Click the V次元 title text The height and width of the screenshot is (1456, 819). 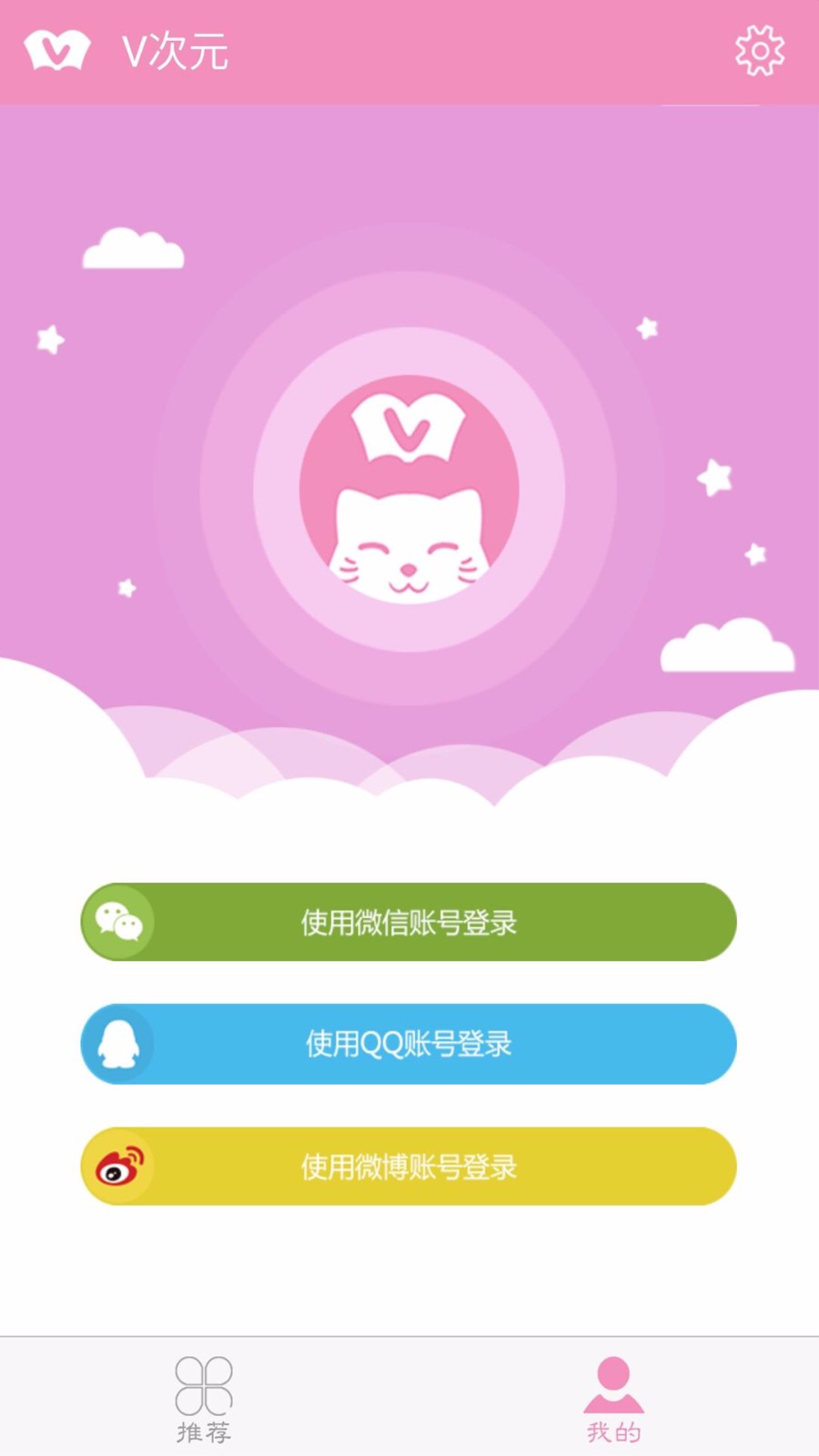(176, 52)
